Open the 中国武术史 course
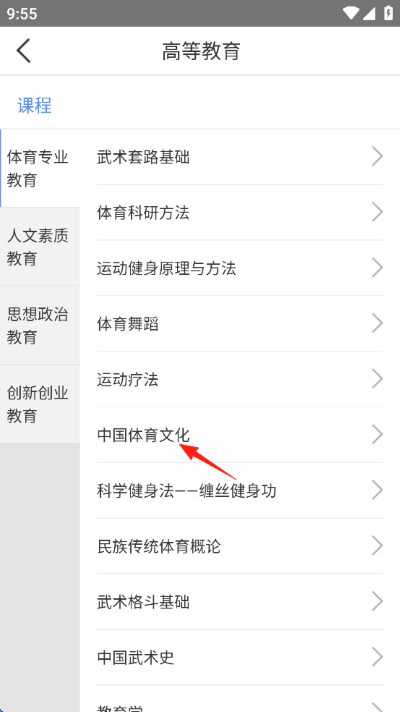 (240, 657)
